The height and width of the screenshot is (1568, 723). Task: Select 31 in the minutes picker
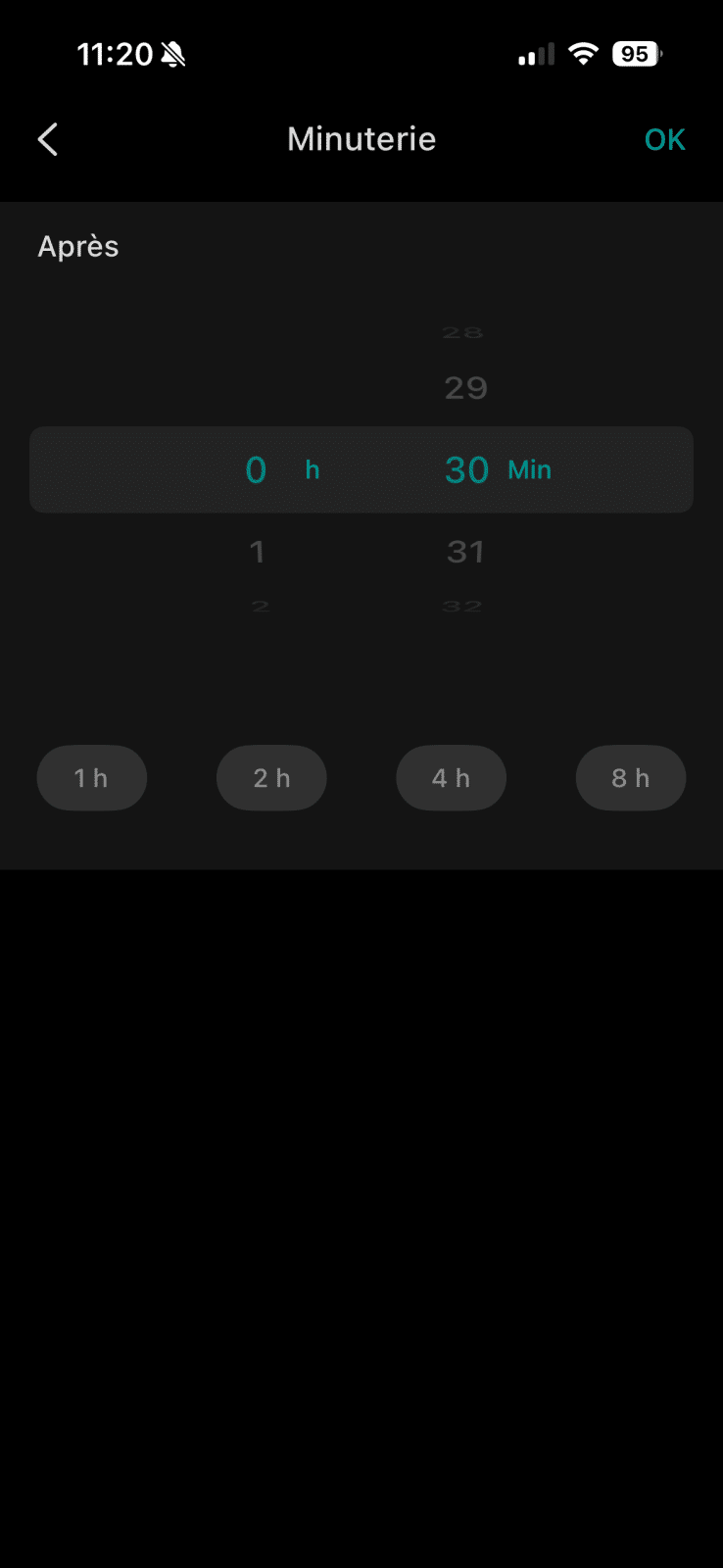pos(465,552)
